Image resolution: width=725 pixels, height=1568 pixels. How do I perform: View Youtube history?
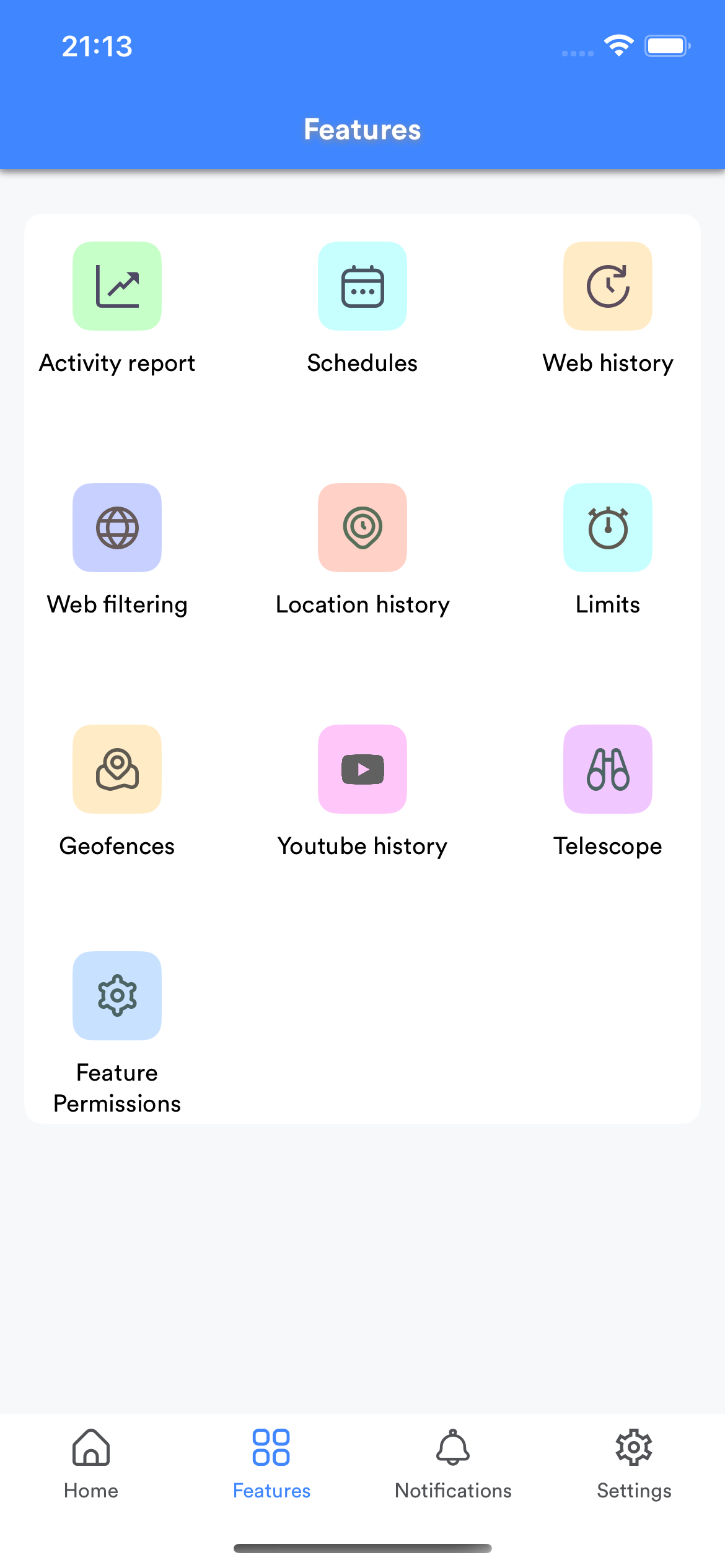[x=362, y=770]
